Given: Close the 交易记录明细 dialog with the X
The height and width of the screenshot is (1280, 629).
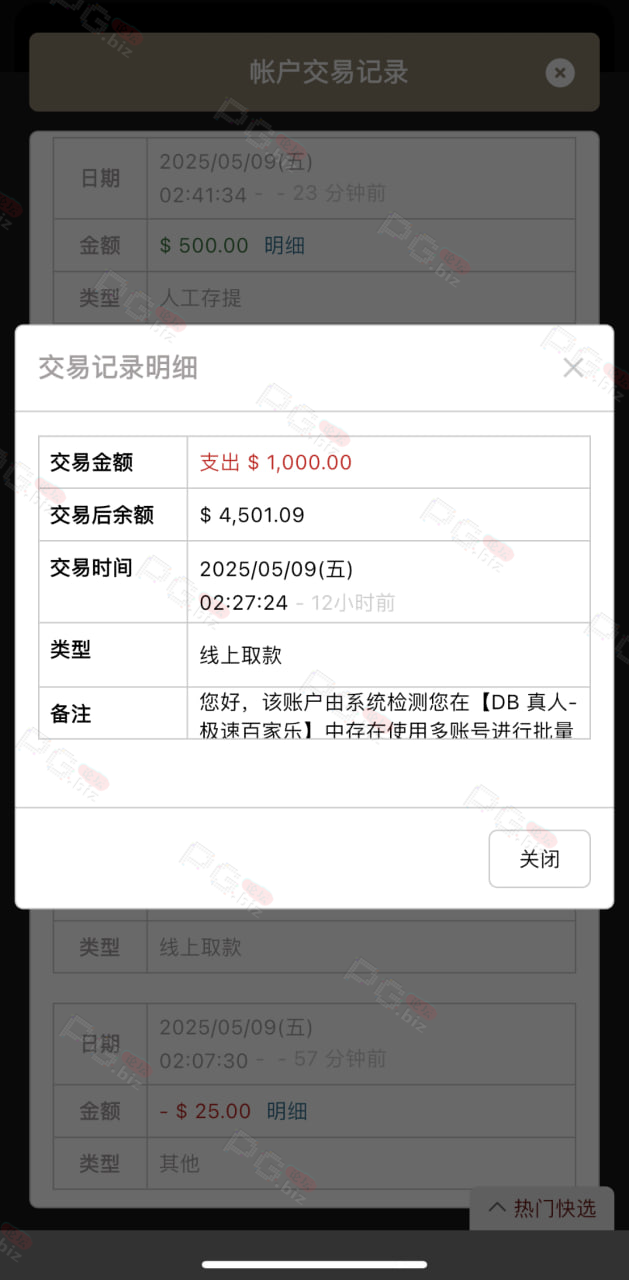Looking at the screenshot, I should (x=573, y=367).
